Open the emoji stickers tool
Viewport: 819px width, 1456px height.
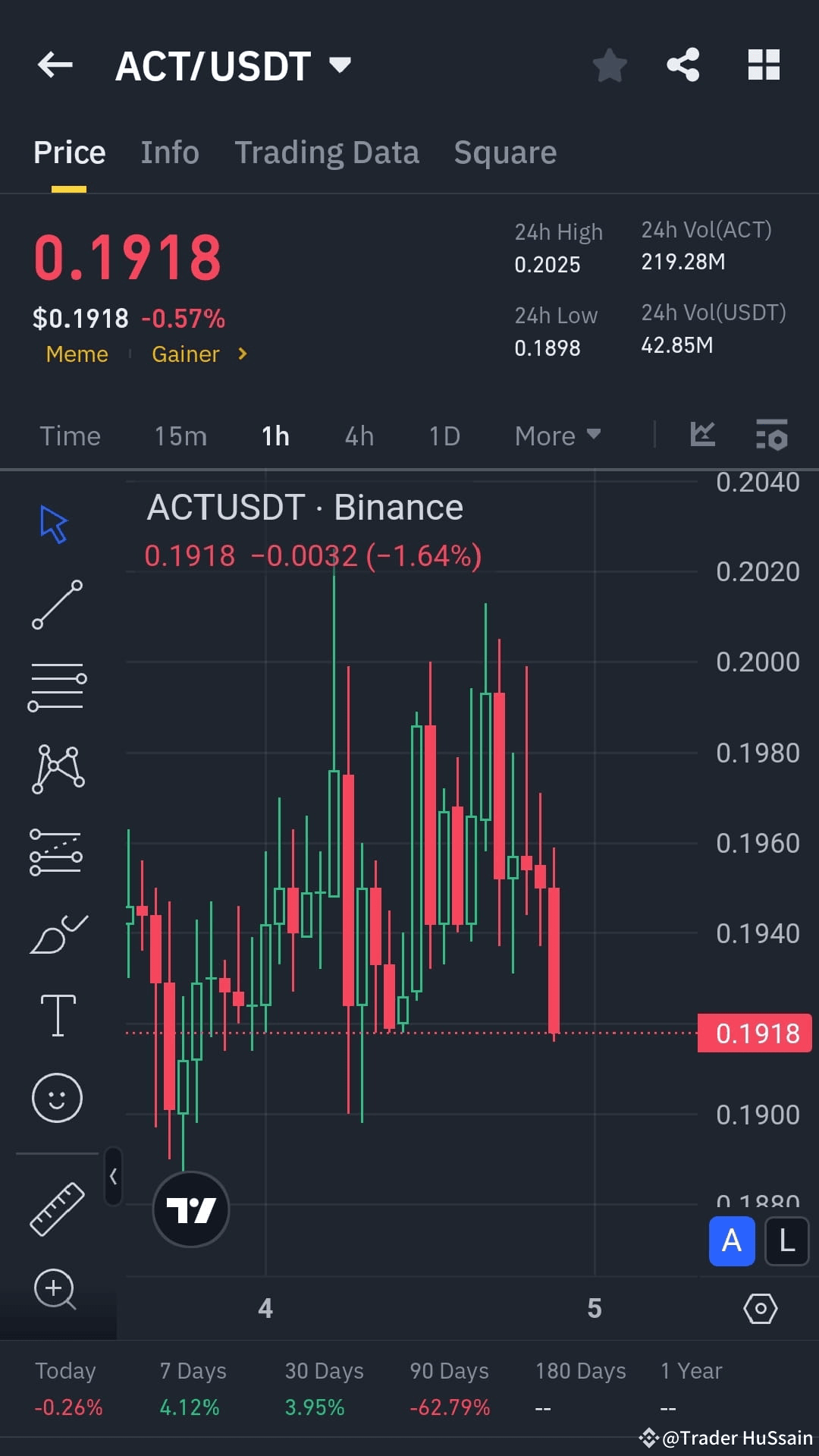57,1097
